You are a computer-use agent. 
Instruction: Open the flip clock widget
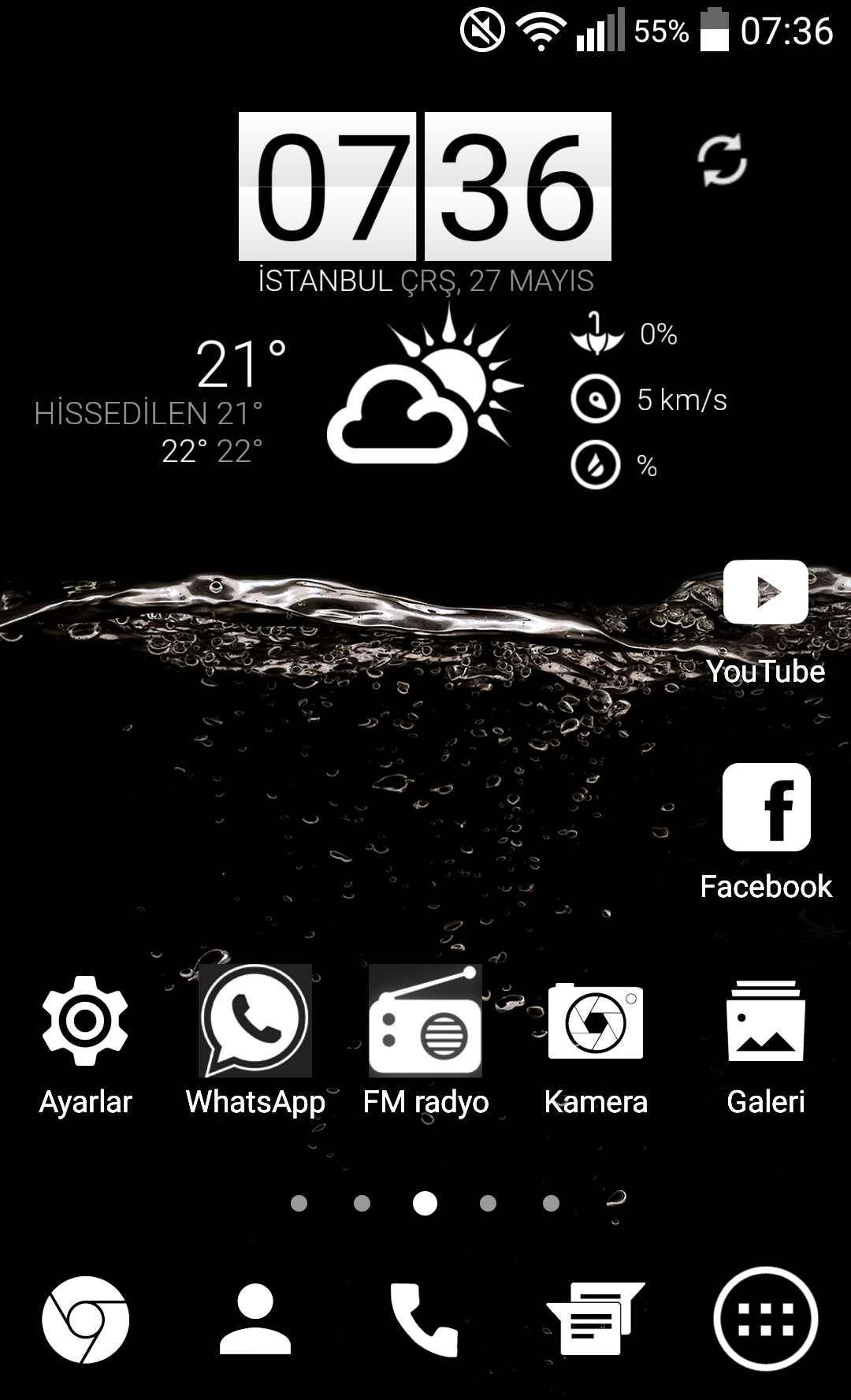(425, 186)
